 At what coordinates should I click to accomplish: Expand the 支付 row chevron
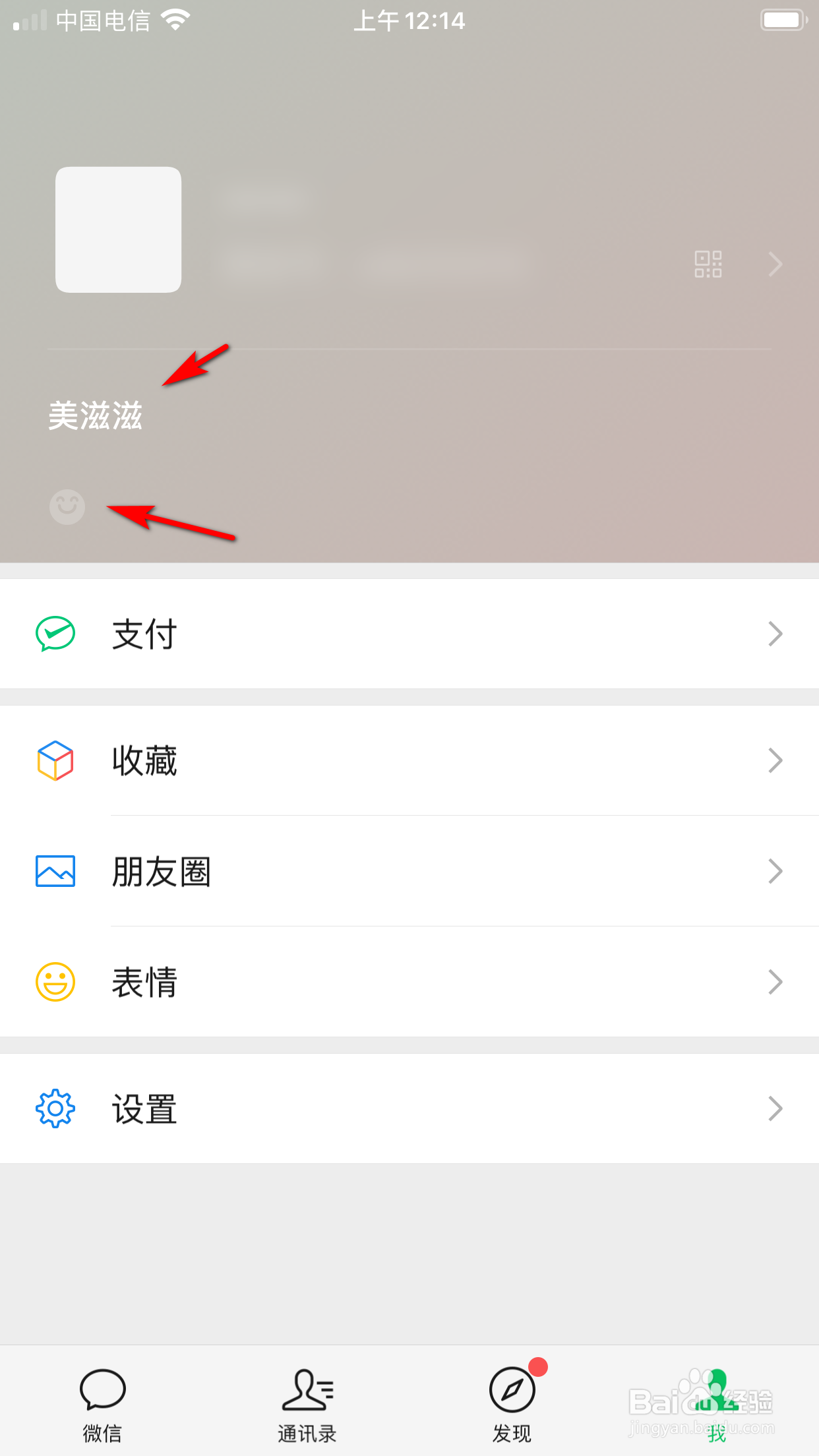coord(775,634)
